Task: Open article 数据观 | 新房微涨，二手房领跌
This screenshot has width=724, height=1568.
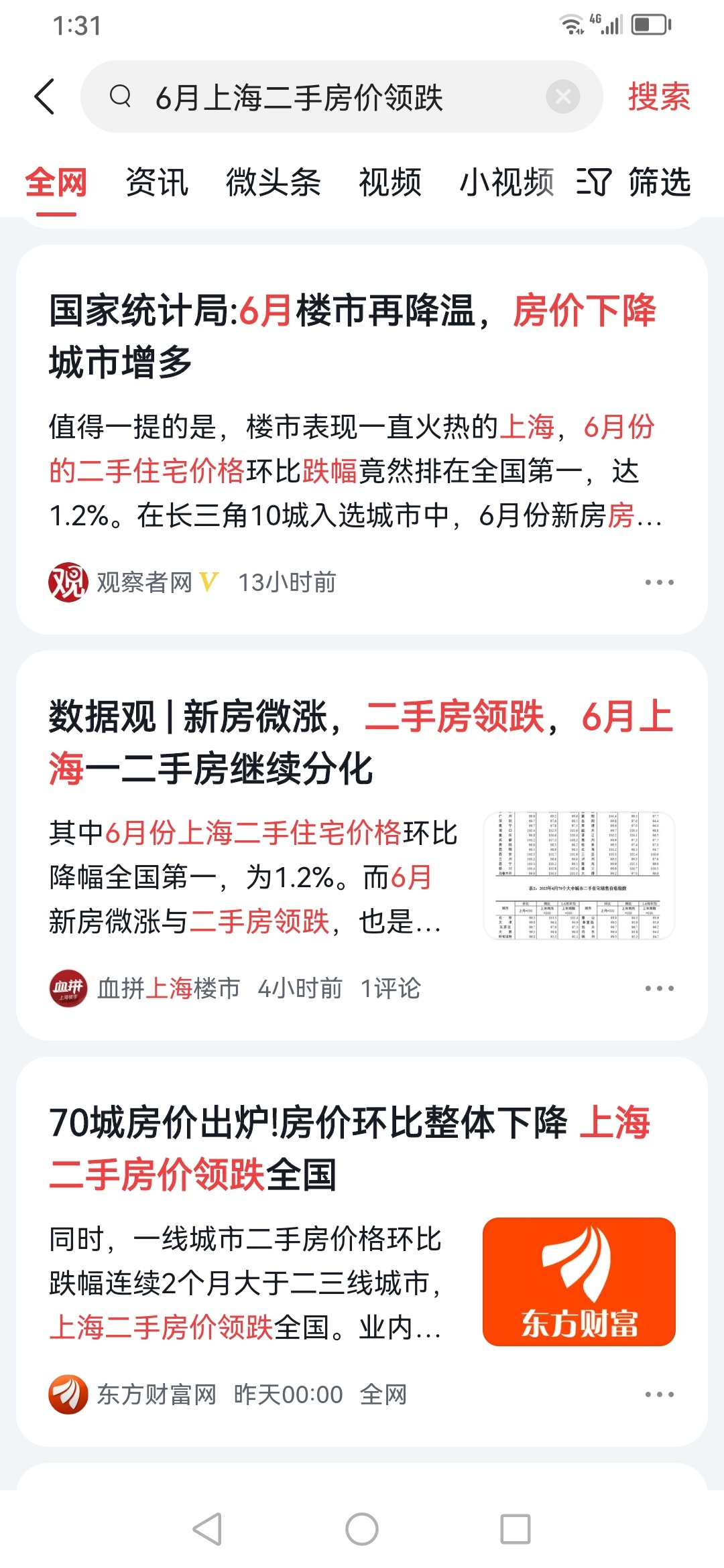Action: click(x=361, y=742)
